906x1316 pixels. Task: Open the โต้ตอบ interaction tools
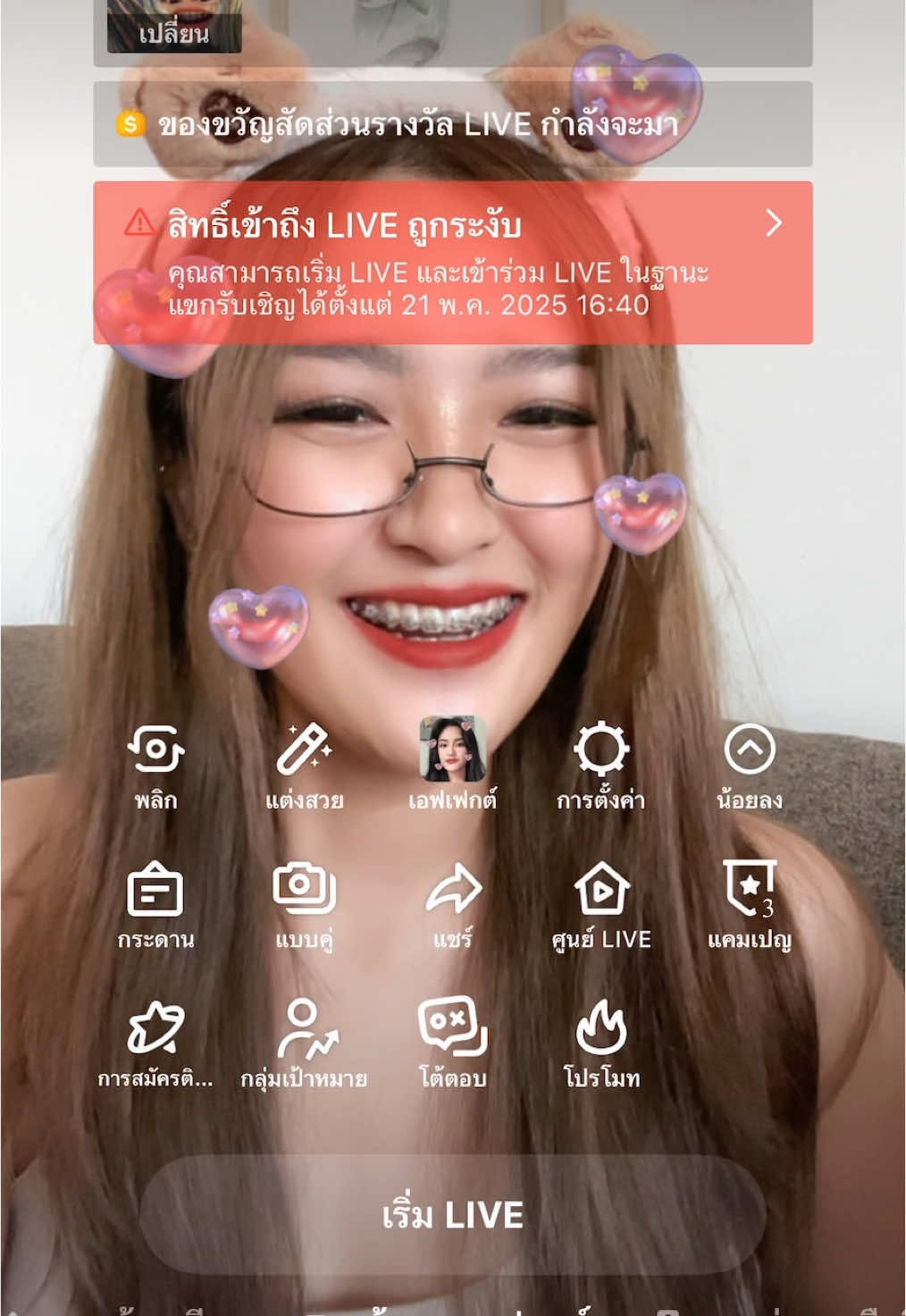pyautogui.click(x=453, y=1044)
